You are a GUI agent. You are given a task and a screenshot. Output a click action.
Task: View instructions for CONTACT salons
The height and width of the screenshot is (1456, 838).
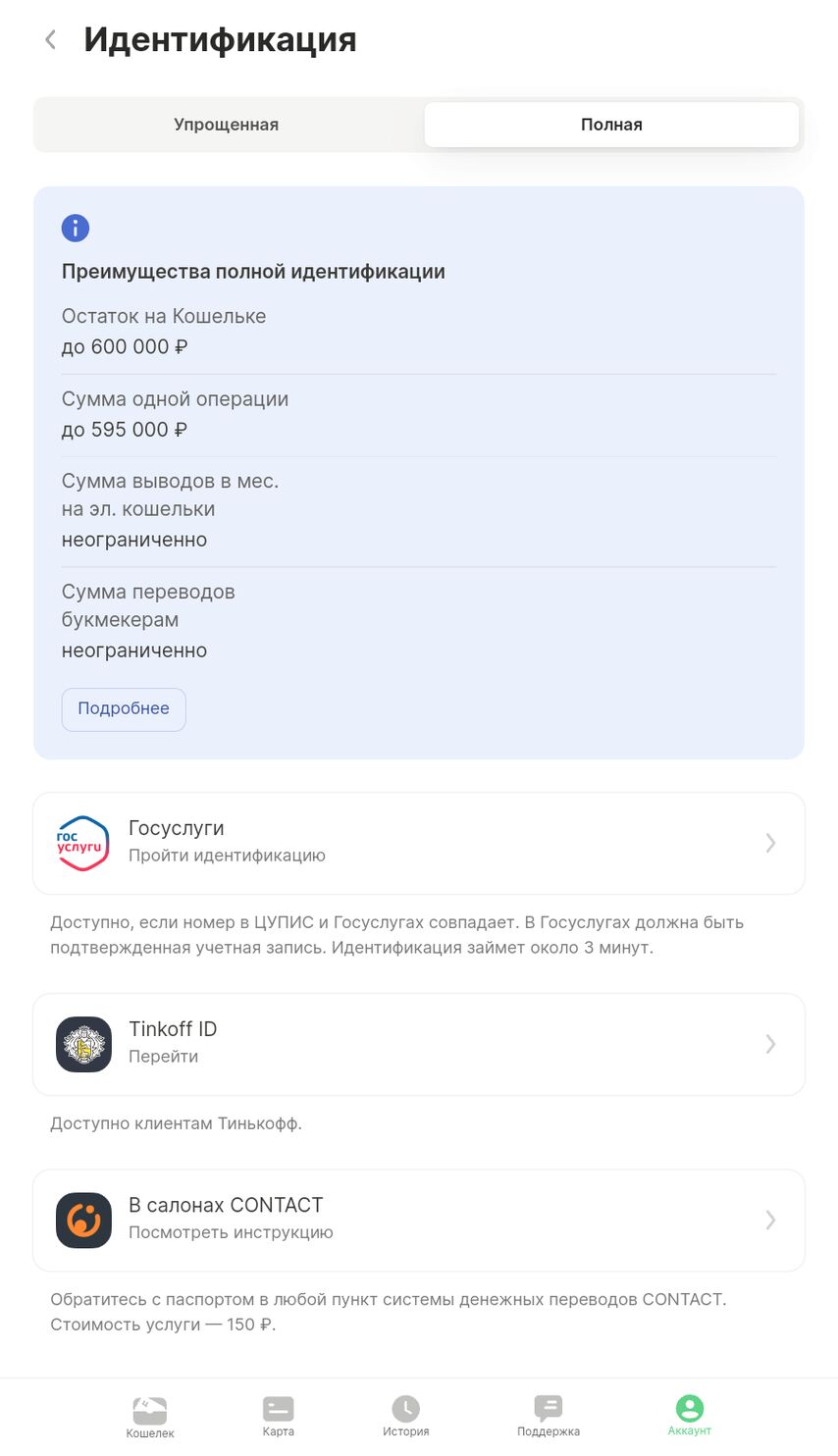coord(419,1220)
